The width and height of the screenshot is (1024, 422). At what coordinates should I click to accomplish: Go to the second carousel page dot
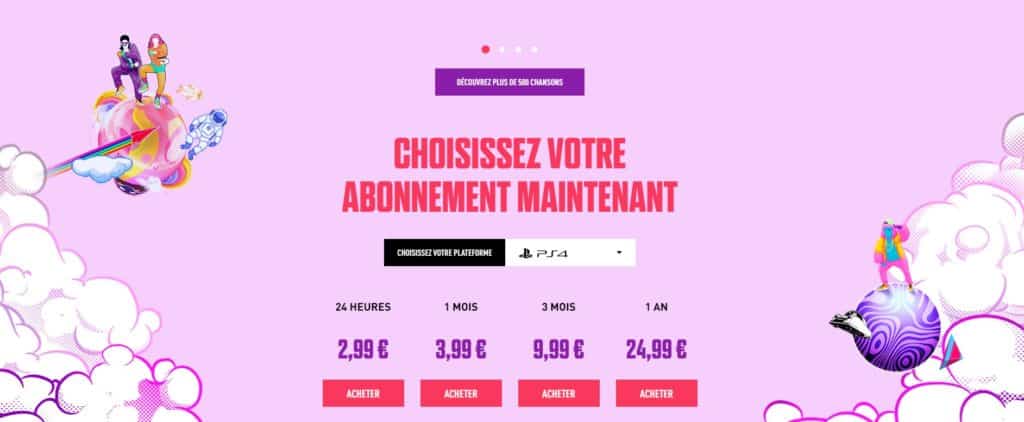tap(502, 48)
